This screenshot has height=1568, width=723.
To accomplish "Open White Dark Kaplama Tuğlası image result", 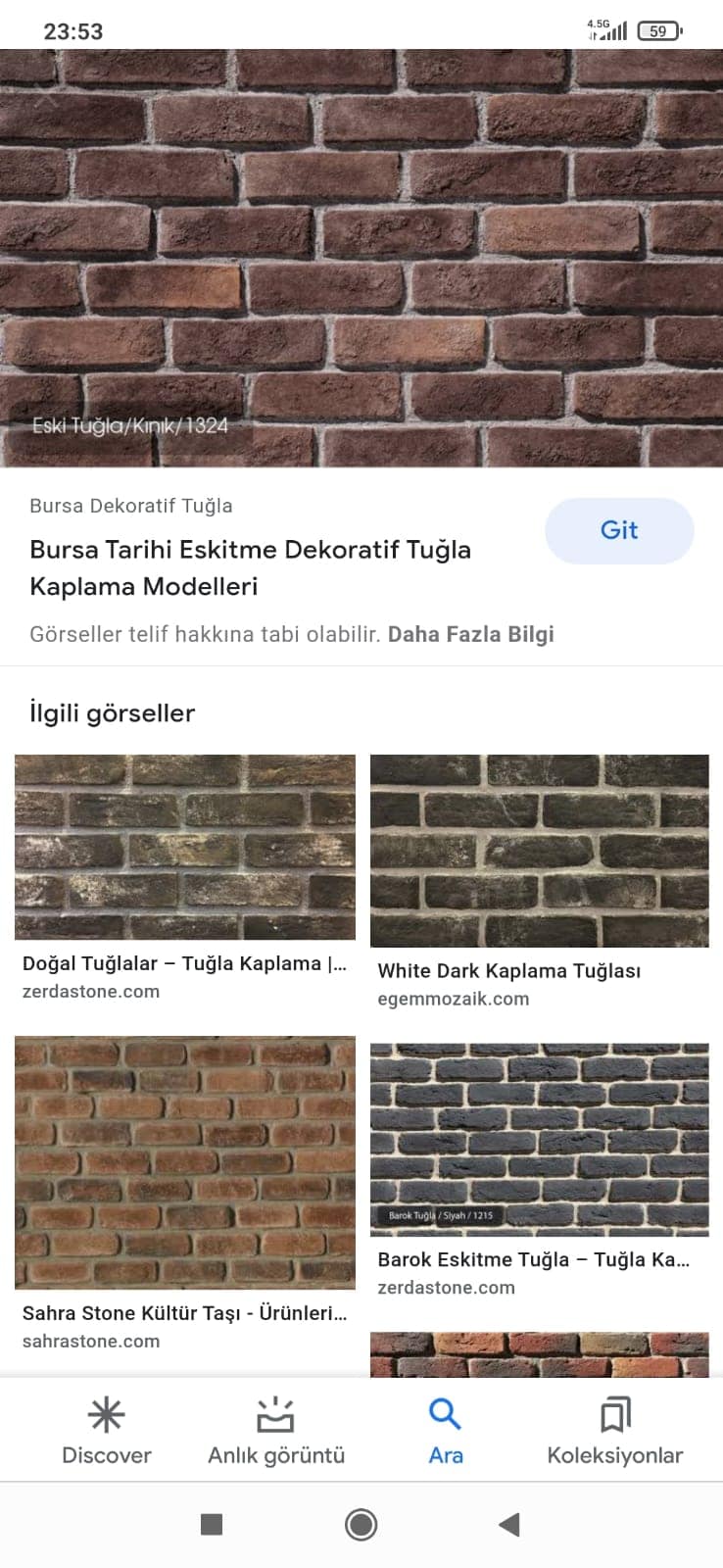I will [539, 851].
